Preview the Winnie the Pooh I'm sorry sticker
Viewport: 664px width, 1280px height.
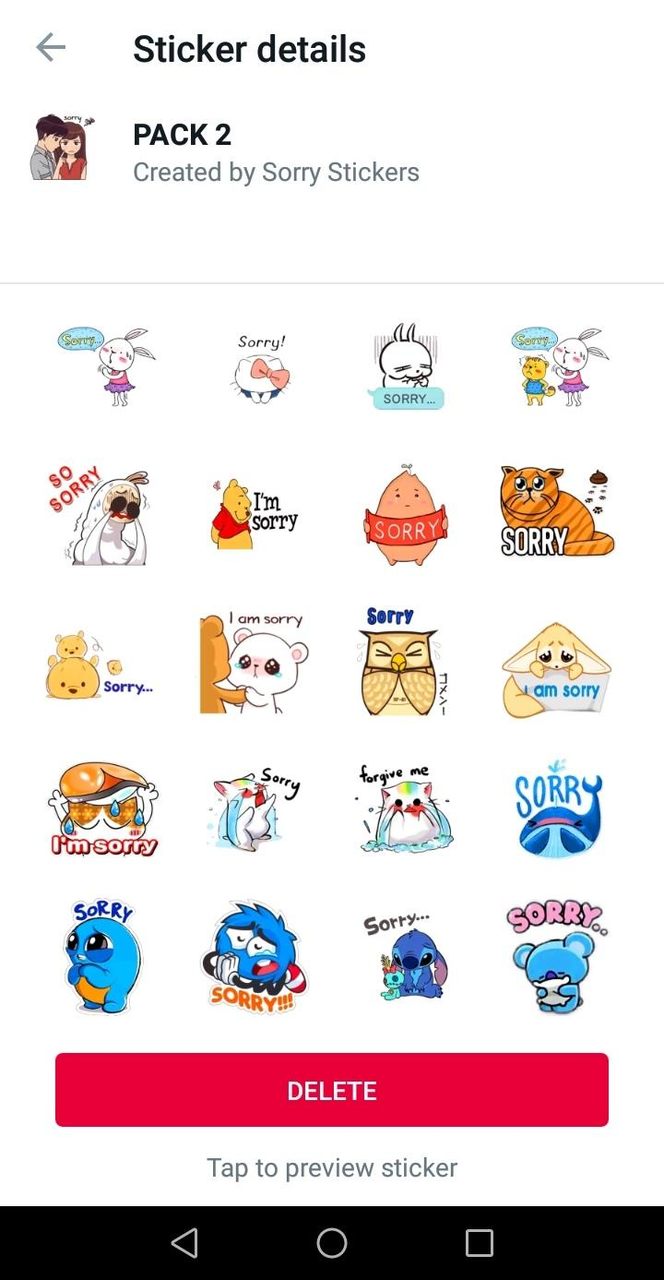point(254,514)
